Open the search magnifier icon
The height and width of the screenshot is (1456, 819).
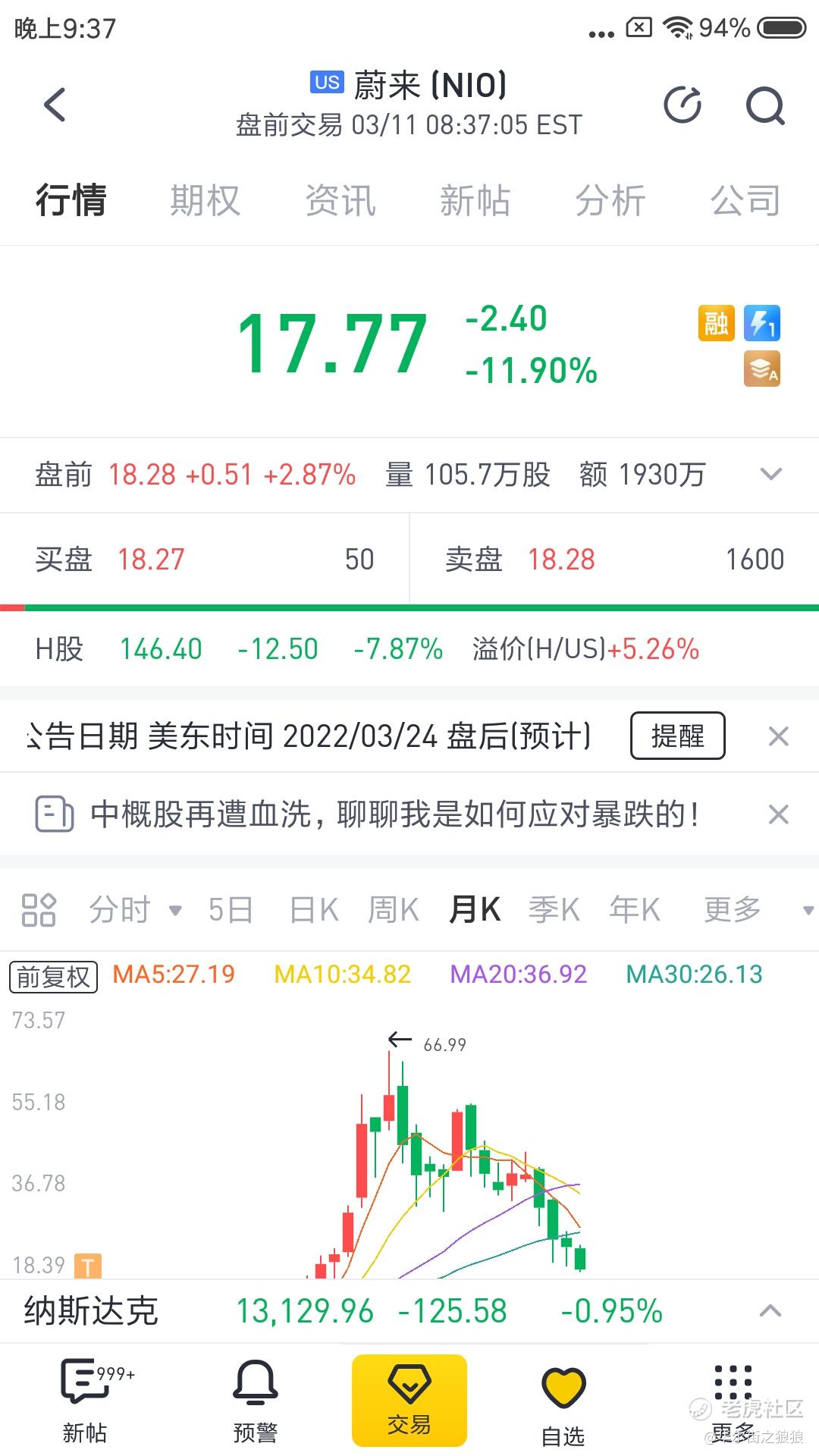pyautogui.click(x=765, y=105)
